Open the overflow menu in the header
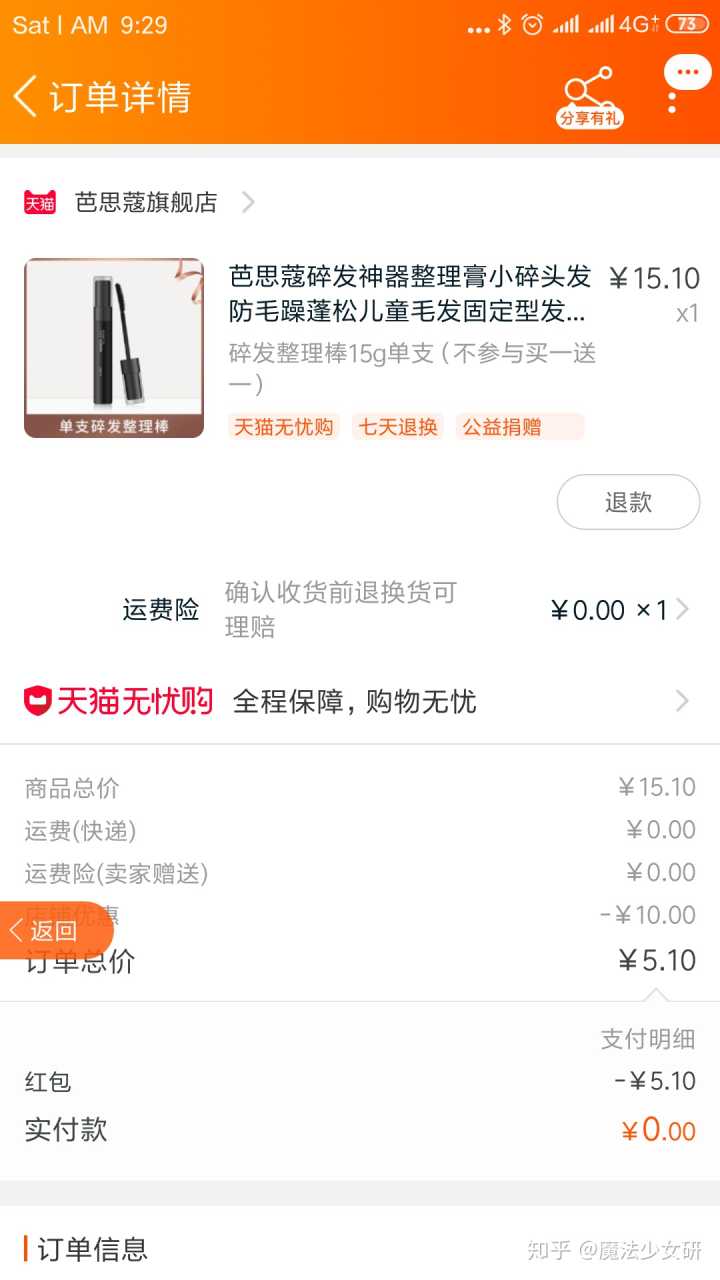 [672, 102]
